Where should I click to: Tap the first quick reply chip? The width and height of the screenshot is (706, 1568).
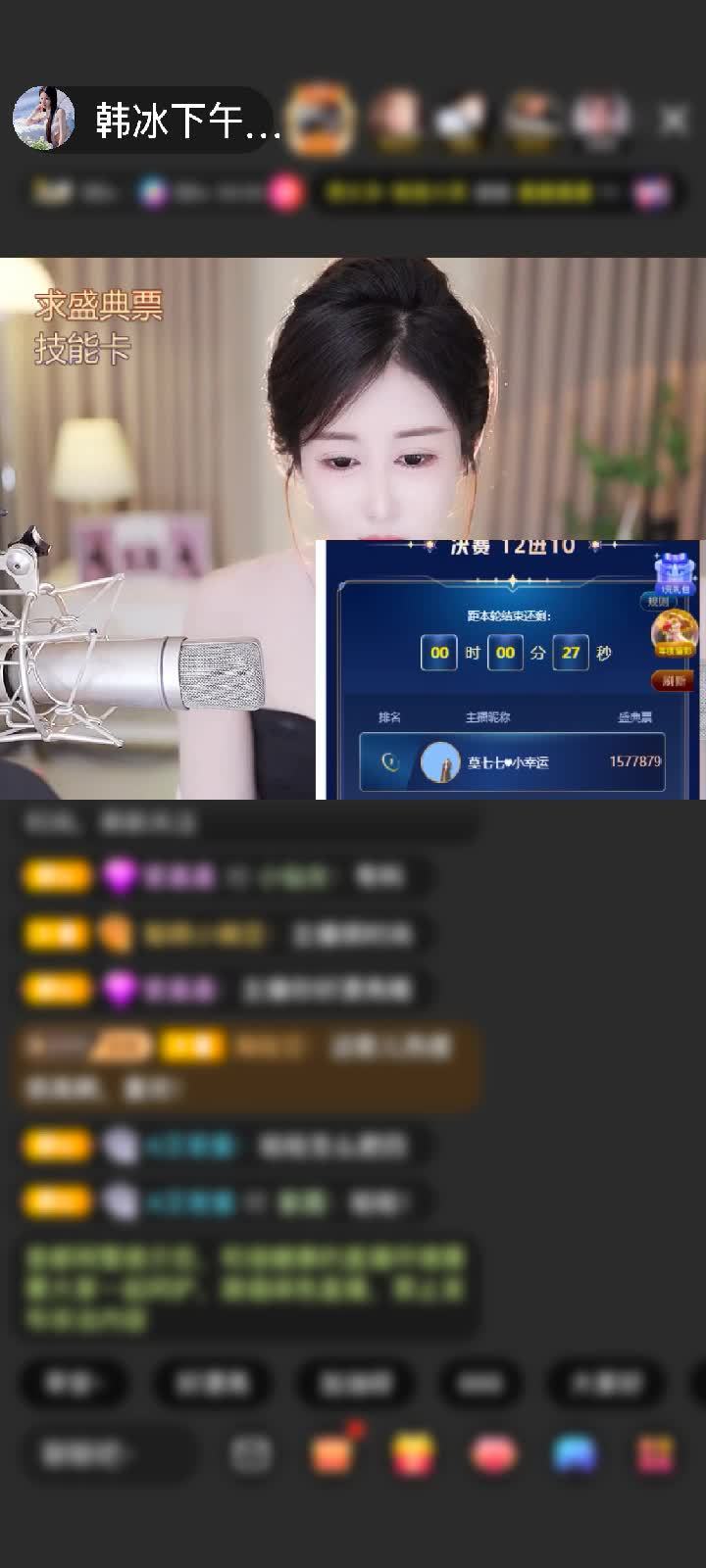(72, 1383)
